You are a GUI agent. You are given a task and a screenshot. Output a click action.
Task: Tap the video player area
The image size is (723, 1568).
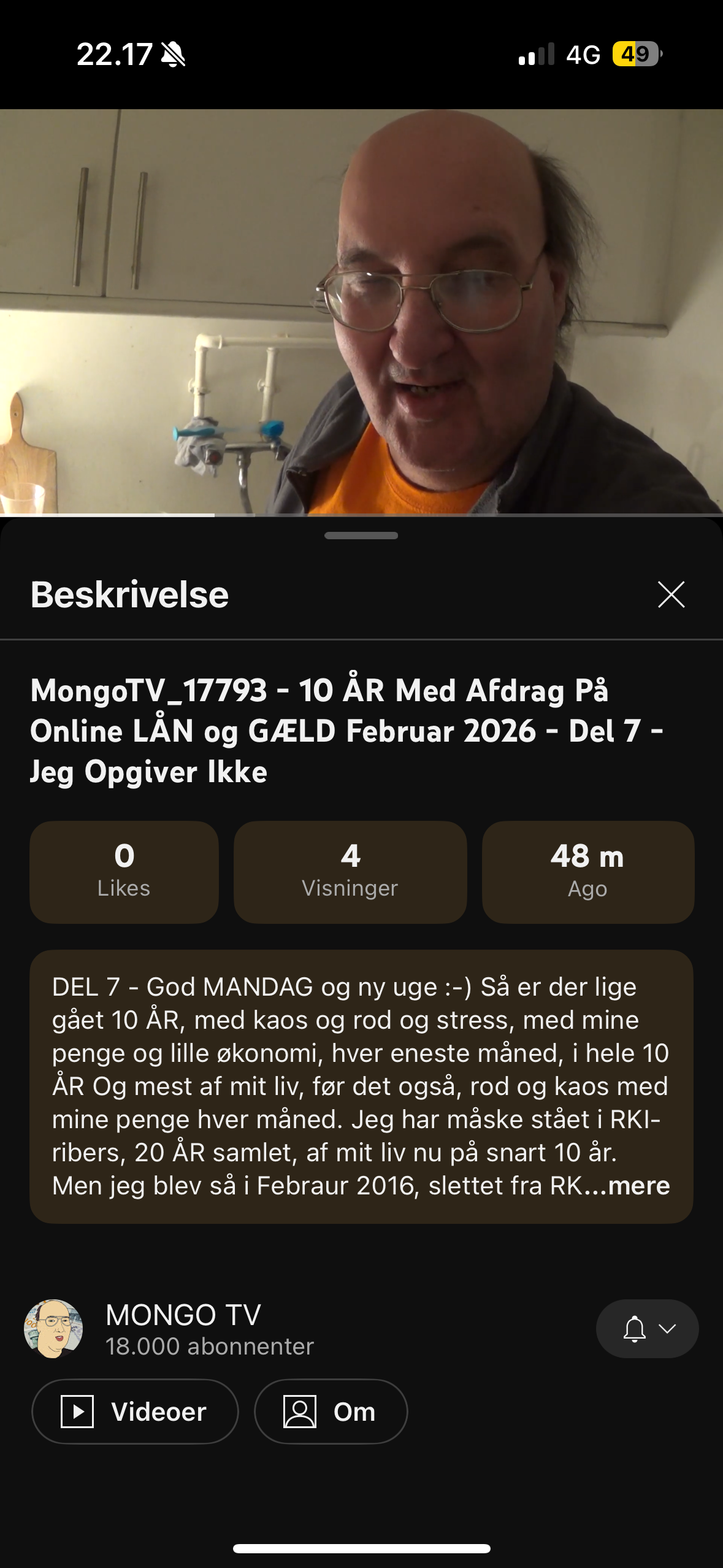click(361, 312)
